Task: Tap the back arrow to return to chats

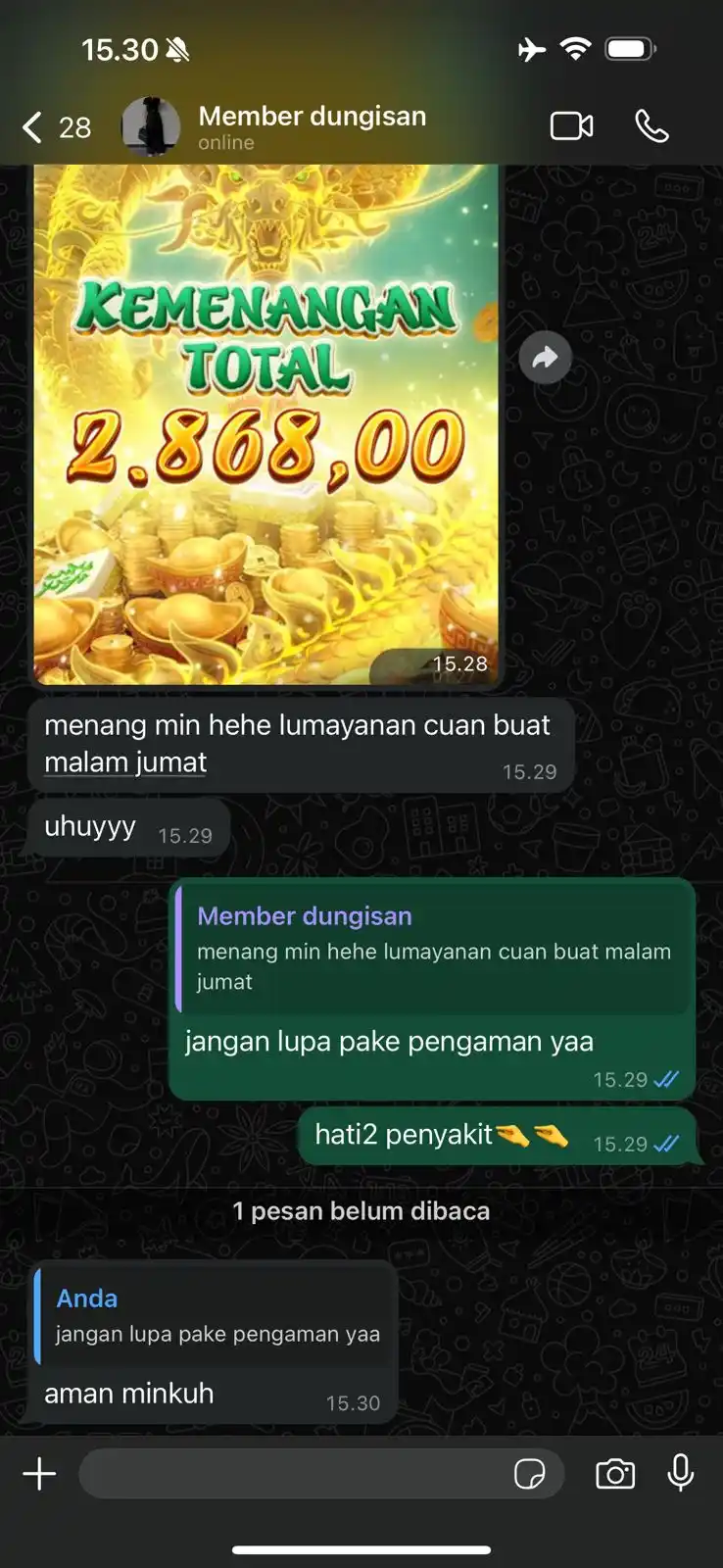Action: pyautogui.click(x=30, y=126)
